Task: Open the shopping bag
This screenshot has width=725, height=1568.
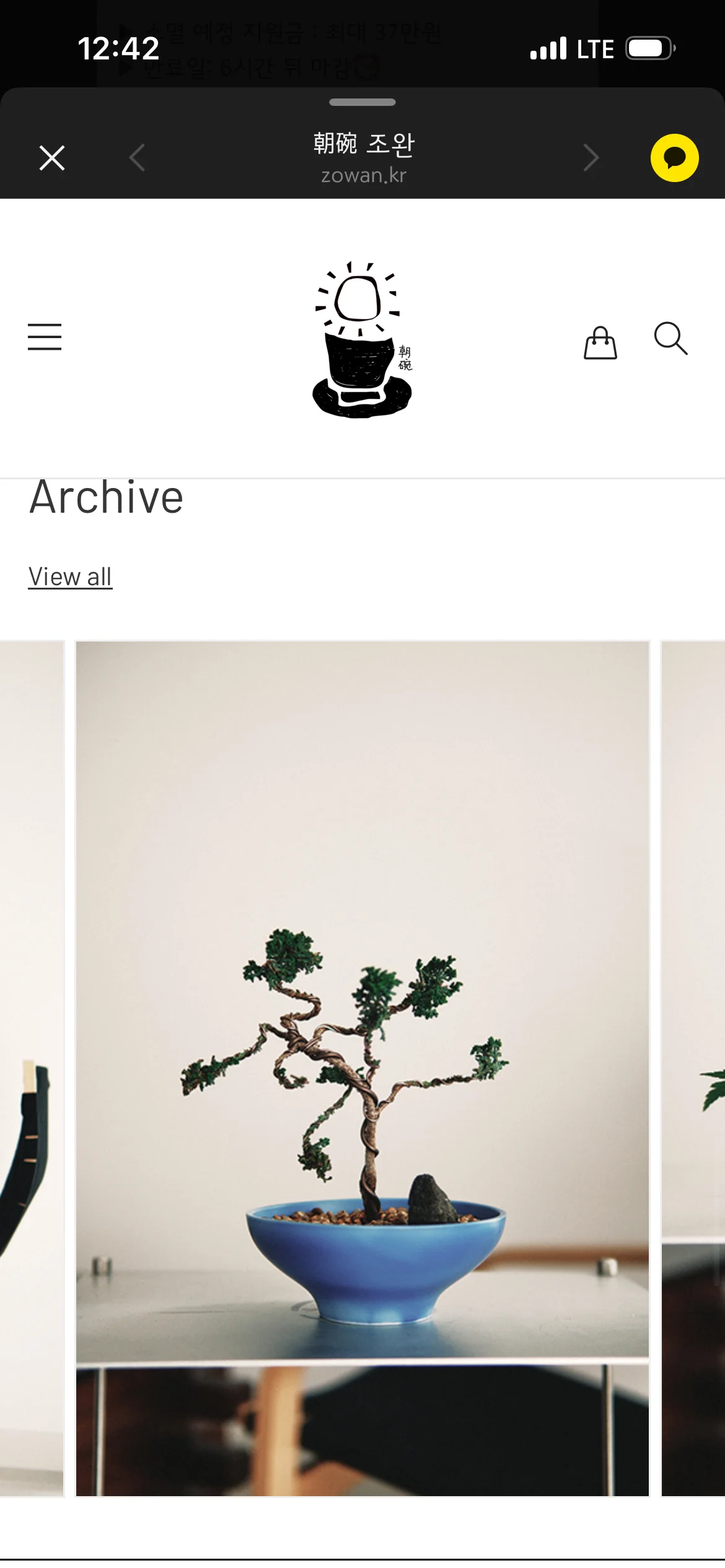Action: click(600, 342)
